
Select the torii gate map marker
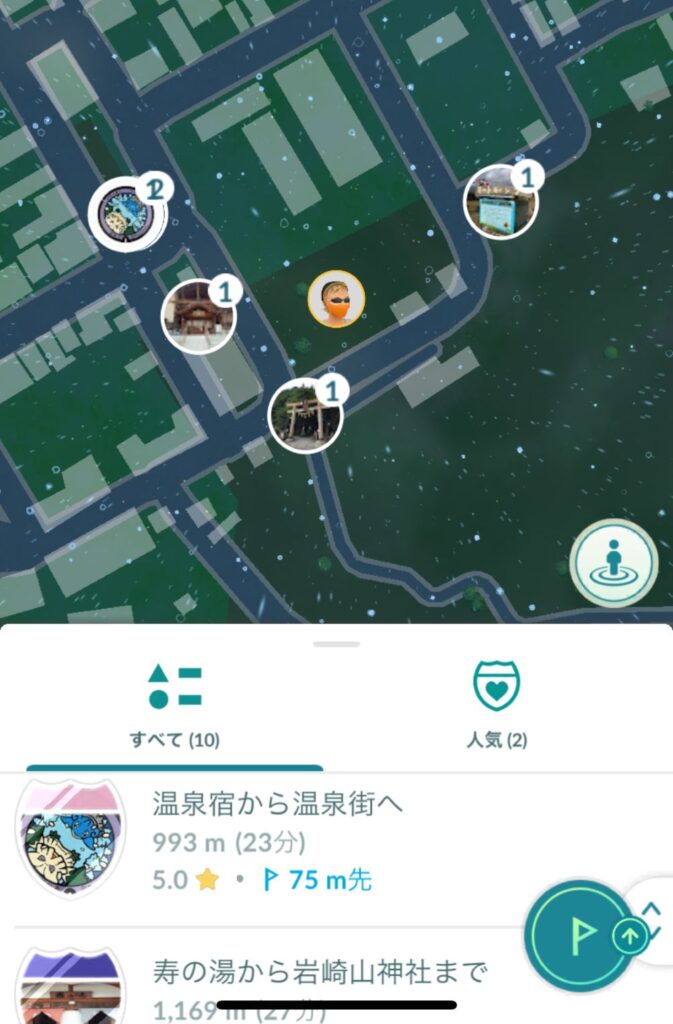click(x=305, y=415)
